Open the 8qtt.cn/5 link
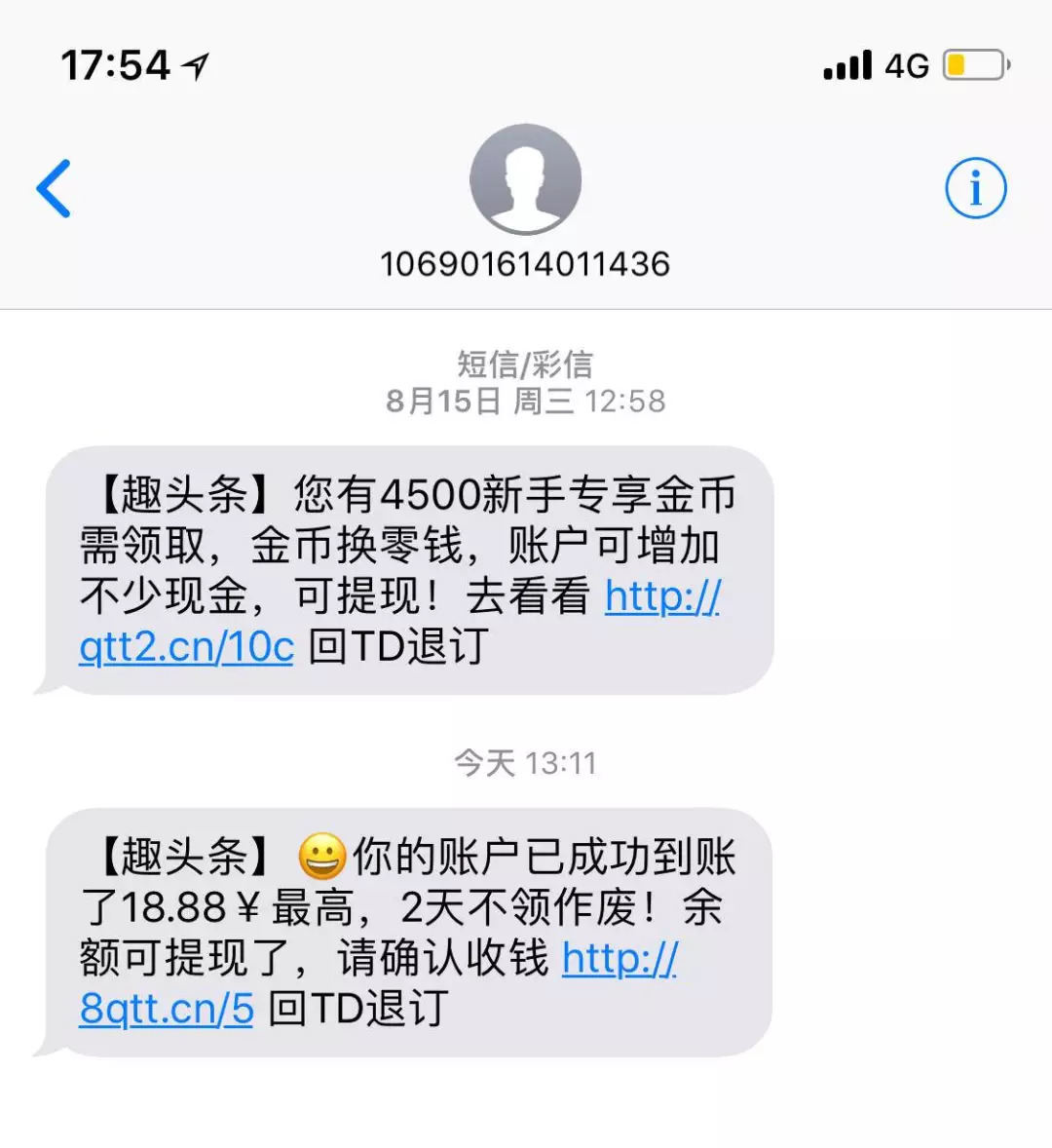This screenshot has width=1052, height=1148. (167, 1010)
